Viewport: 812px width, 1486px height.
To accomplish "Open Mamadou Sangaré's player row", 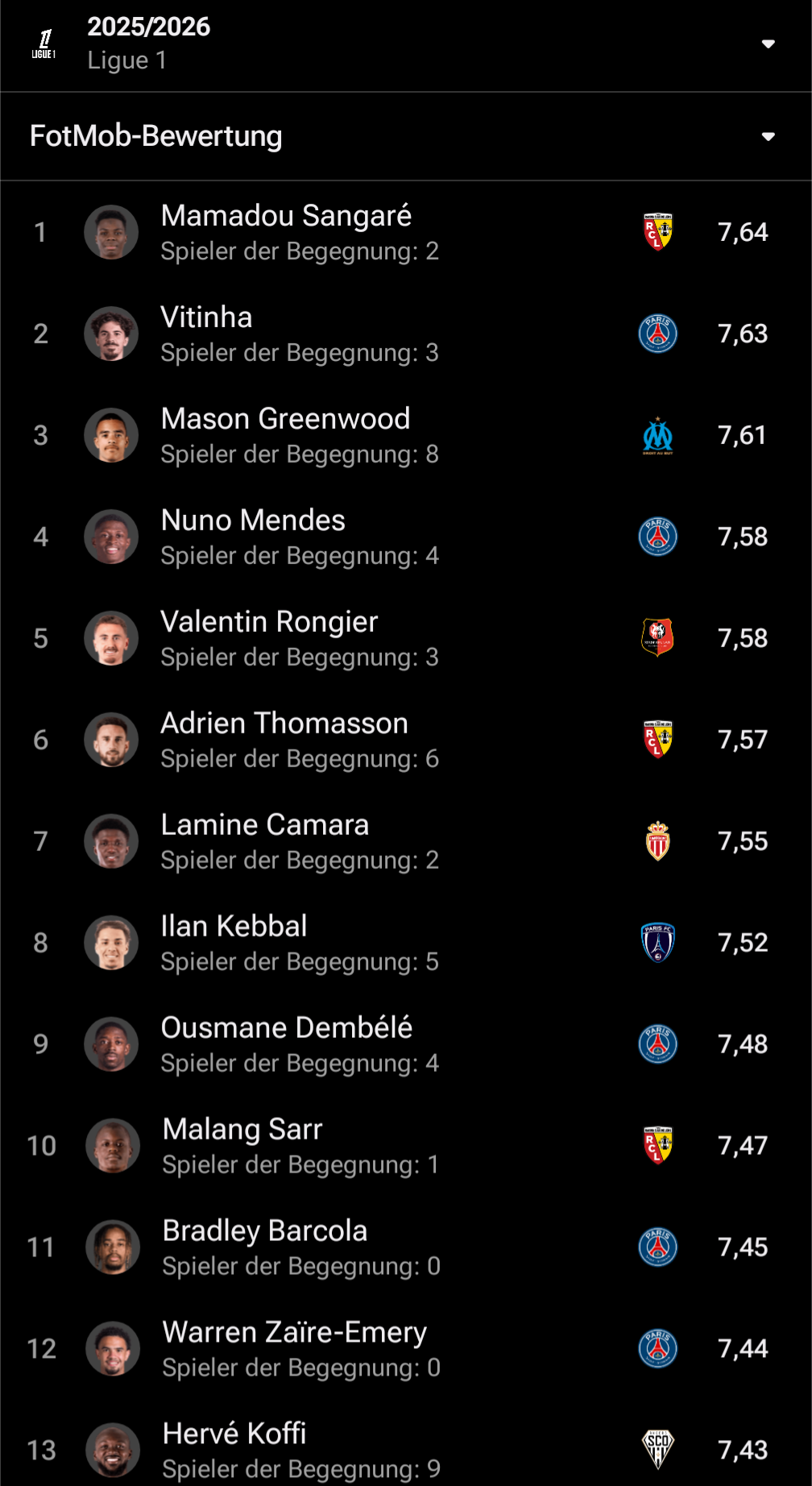I will pyautogui.click(x=286, y=232).
